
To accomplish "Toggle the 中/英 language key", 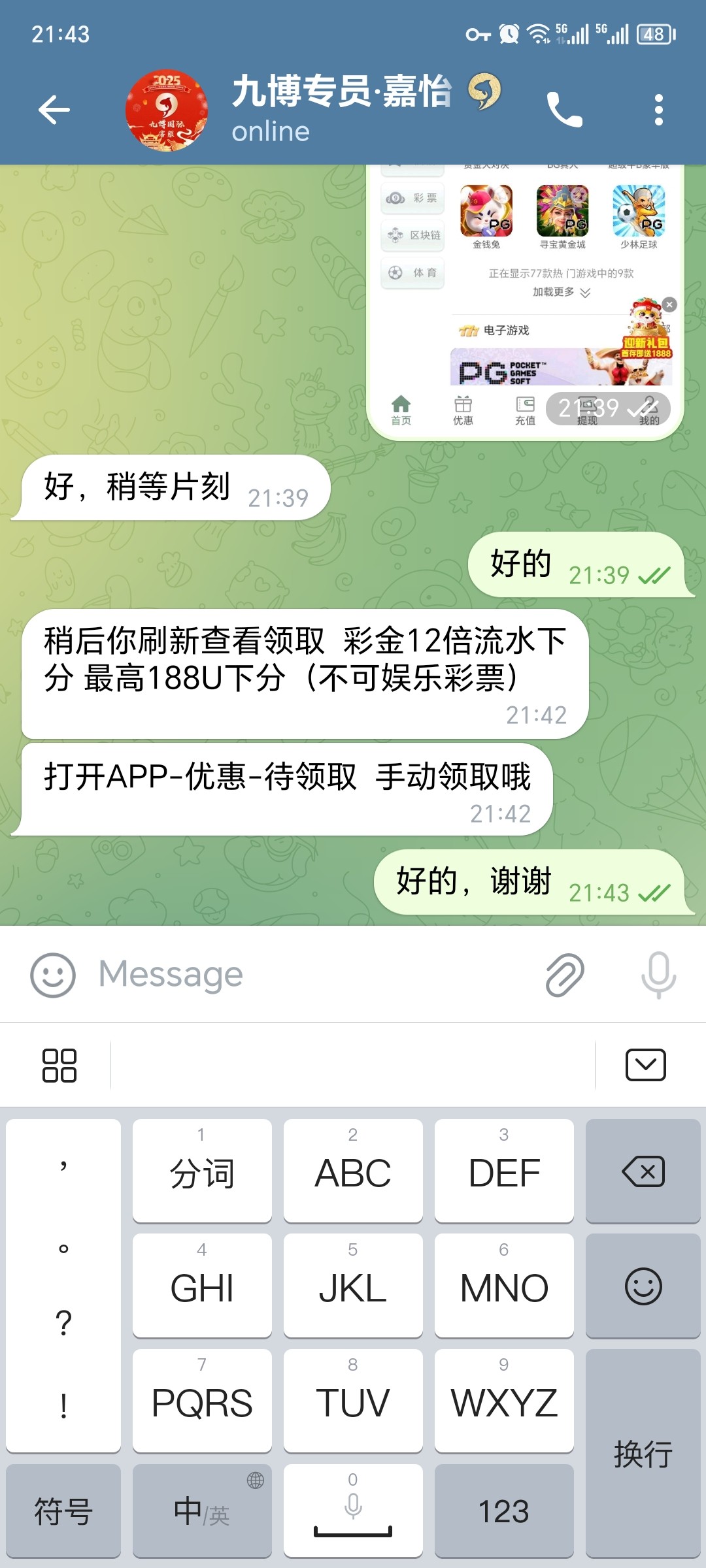I will (x=202, y=1511).
